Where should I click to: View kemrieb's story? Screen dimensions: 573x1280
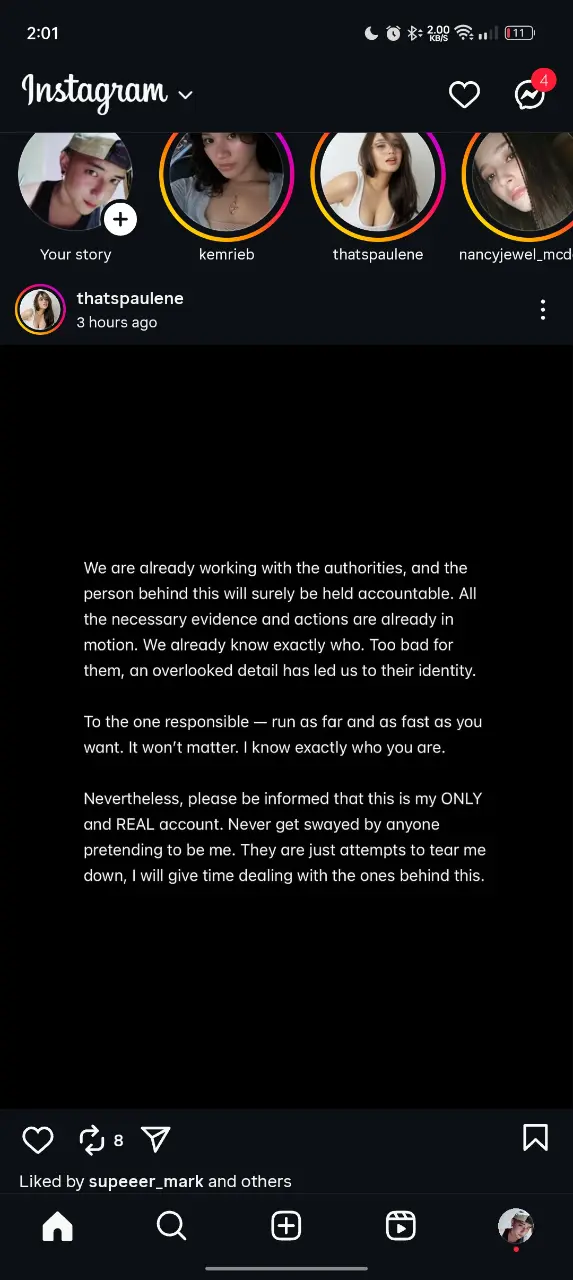[x=227, y=180]
